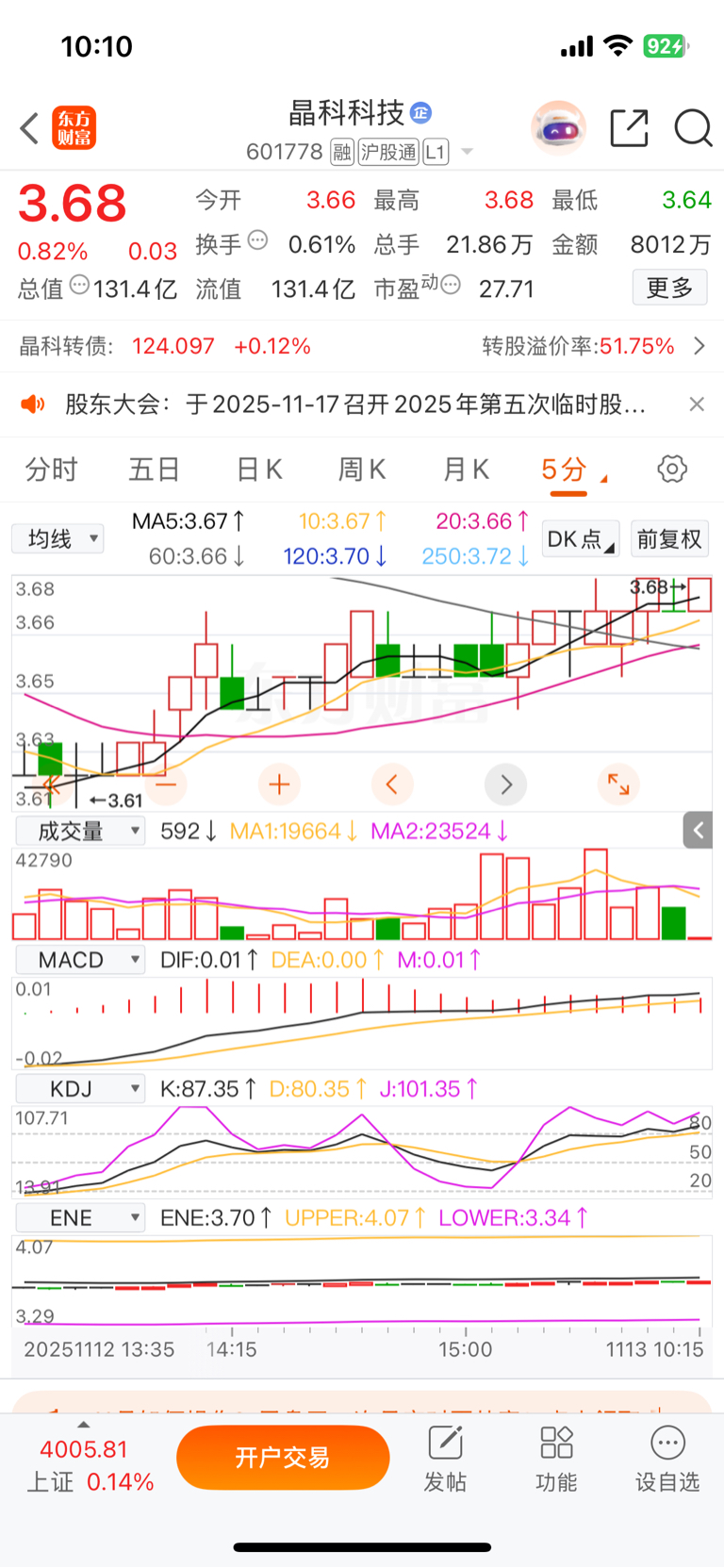This screenshot has width=724, height=1568.
Task: Add stock via 设自选
Action: [x=667, y=1458]
